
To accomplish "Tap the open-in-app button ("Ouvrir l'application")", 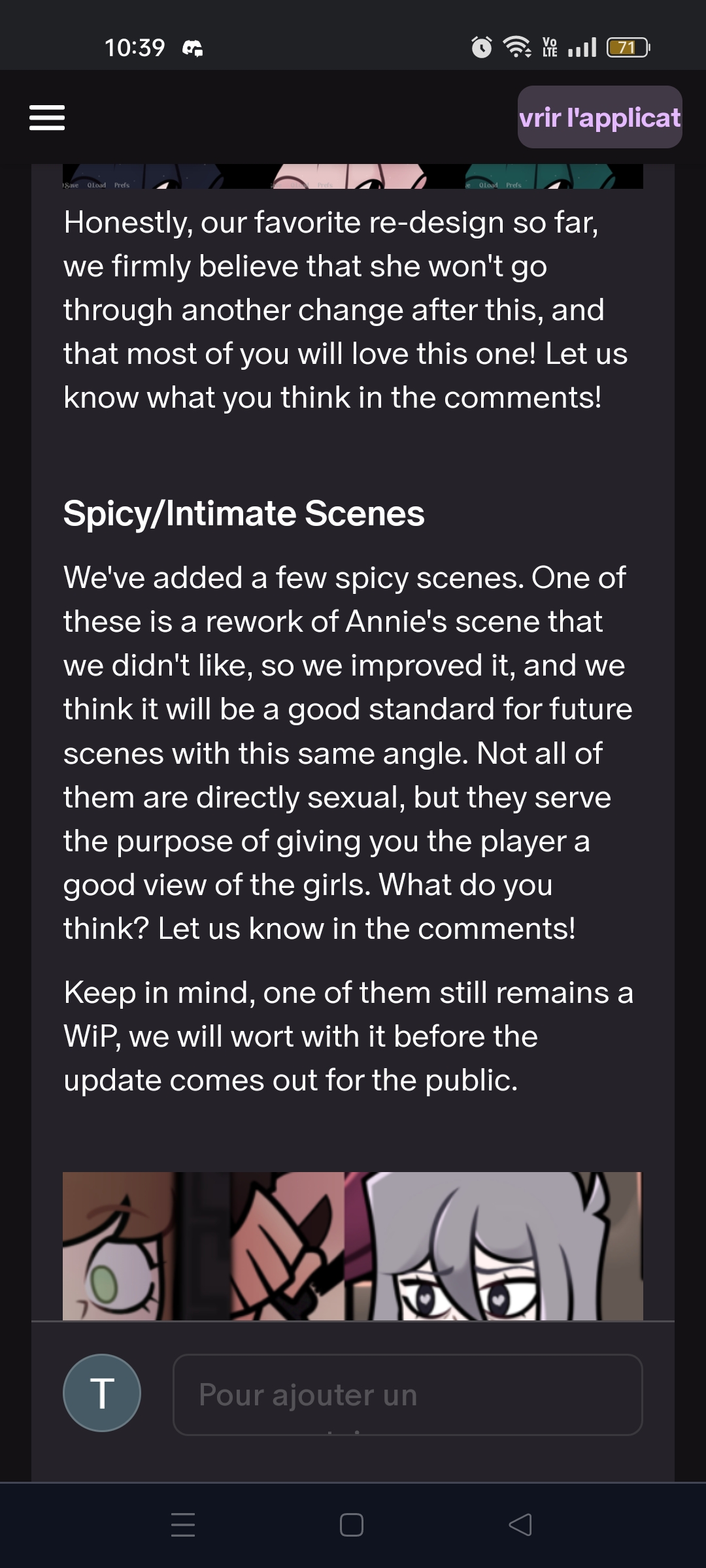I will pos(599,118).
